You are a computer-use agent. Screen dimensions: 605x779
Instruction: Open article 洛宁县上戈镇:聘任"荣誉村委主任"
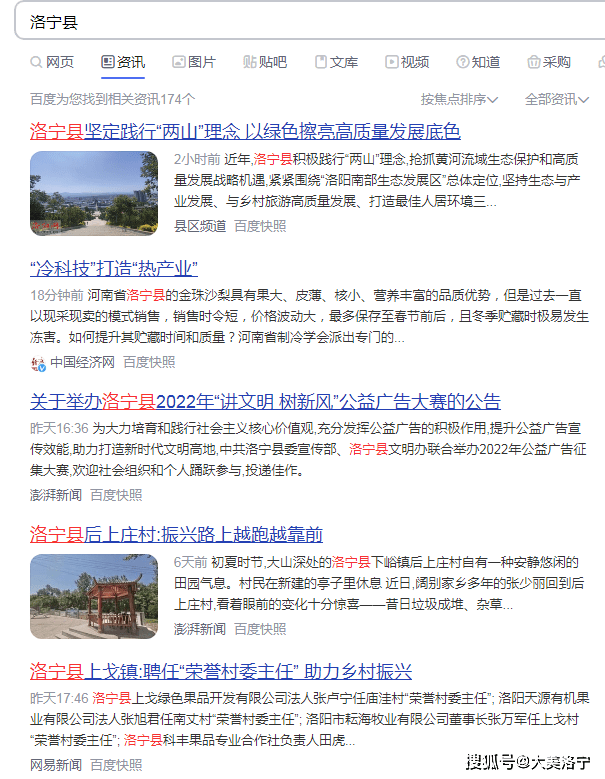[221, 671]
